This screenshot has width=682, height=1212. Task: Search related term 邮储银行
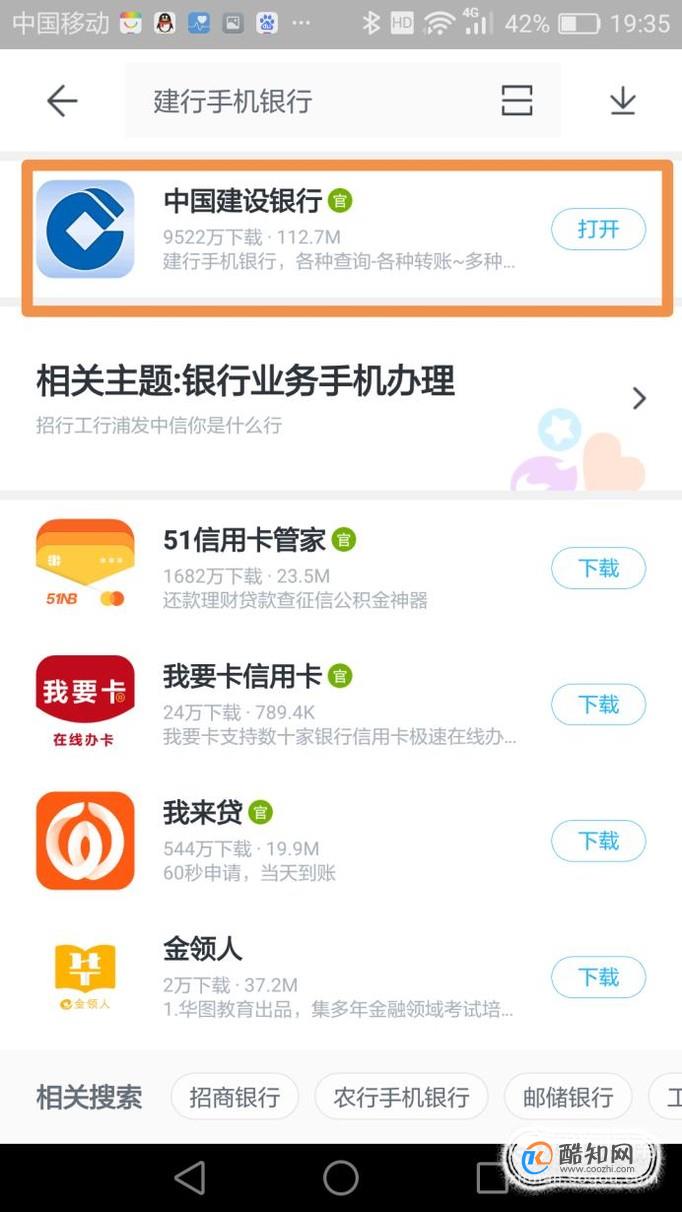pos(567,1097)
